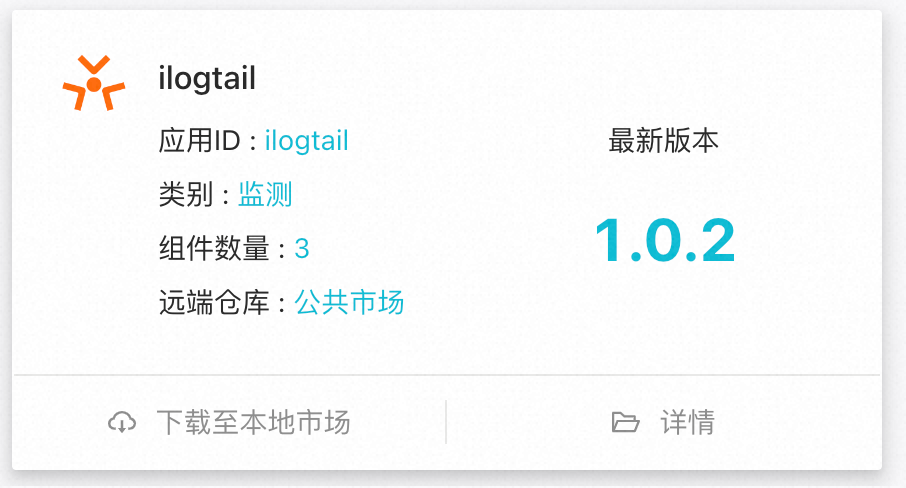Open the ilogtail application ID link
Image resolution: width=906 pixels, height=488 pixels.
[306, 141]
